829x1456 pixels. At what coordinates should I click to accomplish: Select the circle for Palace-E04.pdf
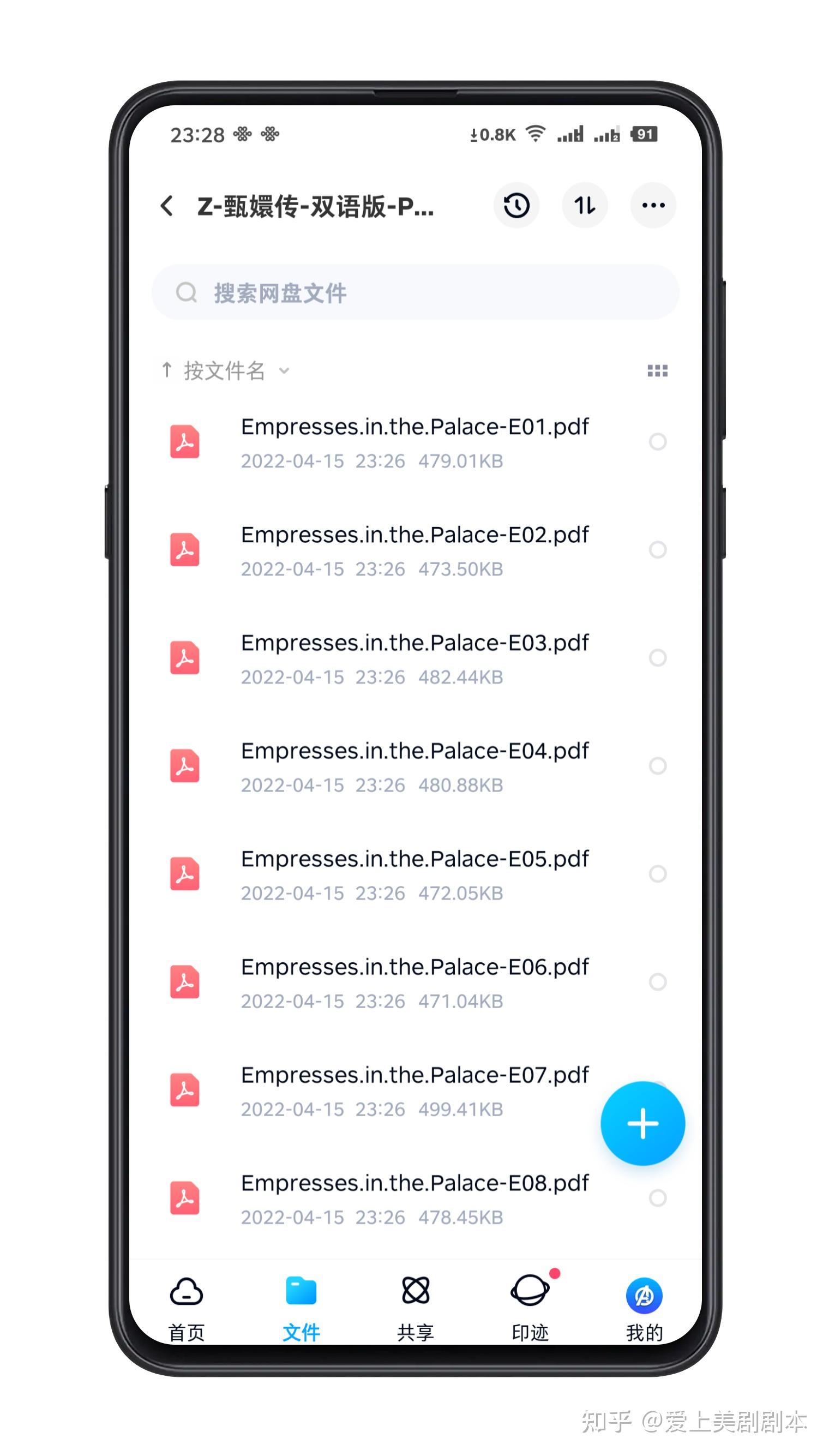[x=657, y=765]
